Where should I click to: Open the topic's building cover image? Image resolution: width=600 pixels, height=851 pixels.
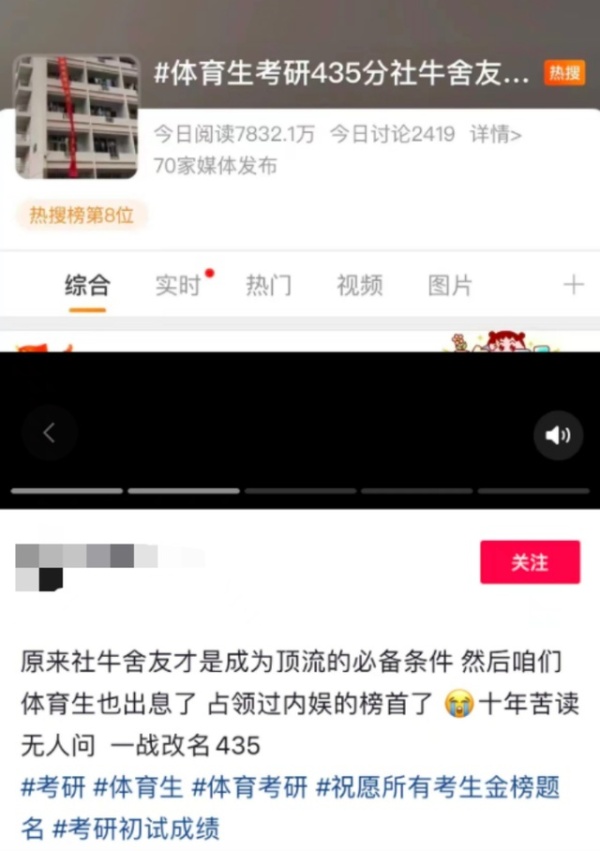click(x=76, y=116)
